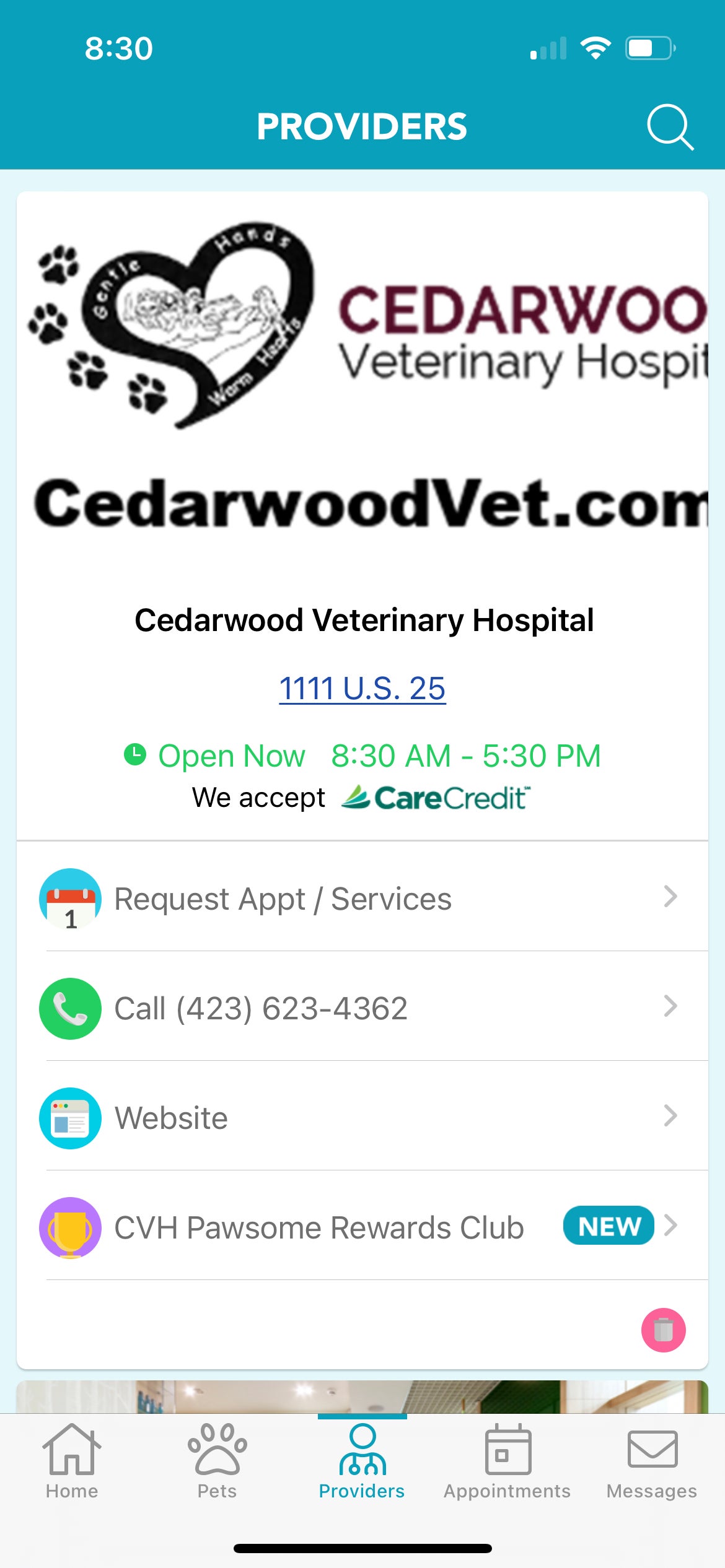Image resolution: width=725 pixels, height=1568 pixels.
Task: Call (423) 623-4362
Action: coord(362,1007)
